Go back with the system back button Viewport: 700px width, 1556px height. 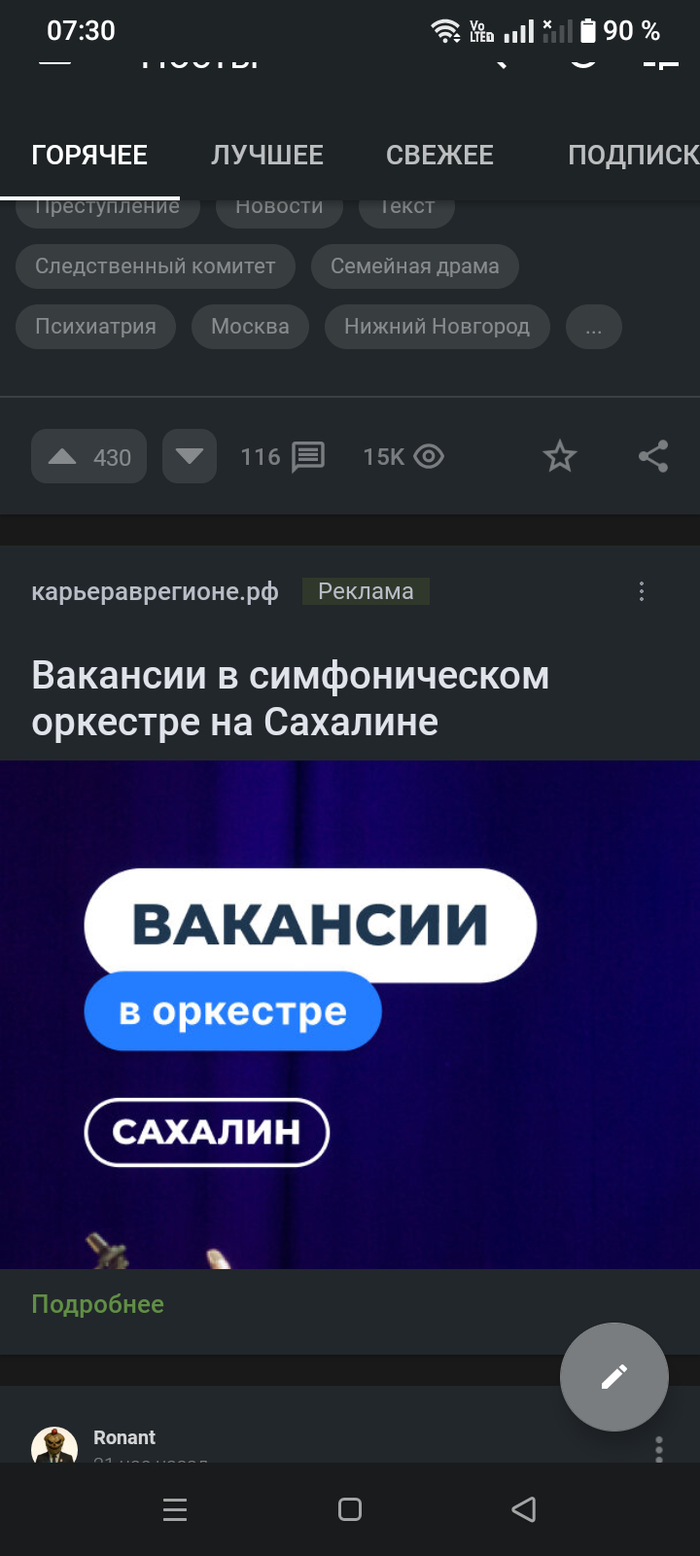tap(523, 1509)
